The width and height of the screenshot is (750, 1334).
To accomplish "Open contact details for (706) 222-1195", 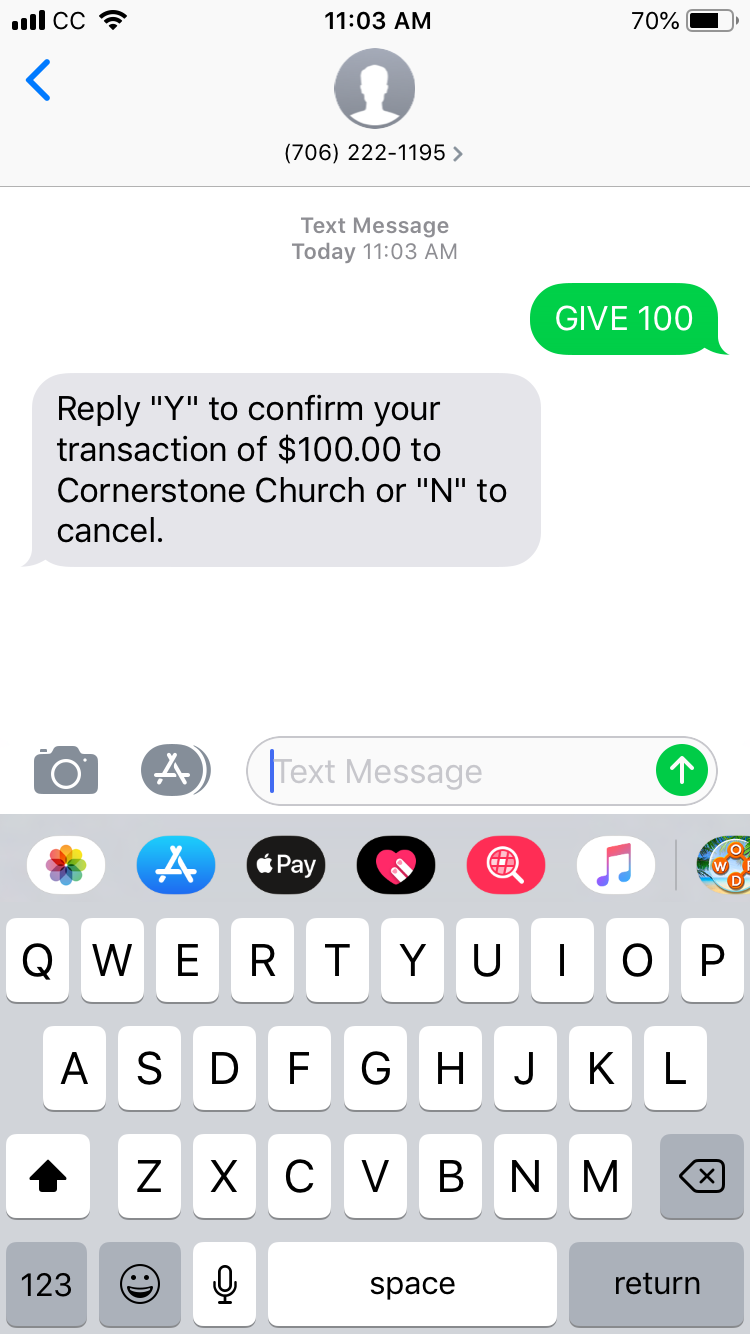I will tap(374, 153).
